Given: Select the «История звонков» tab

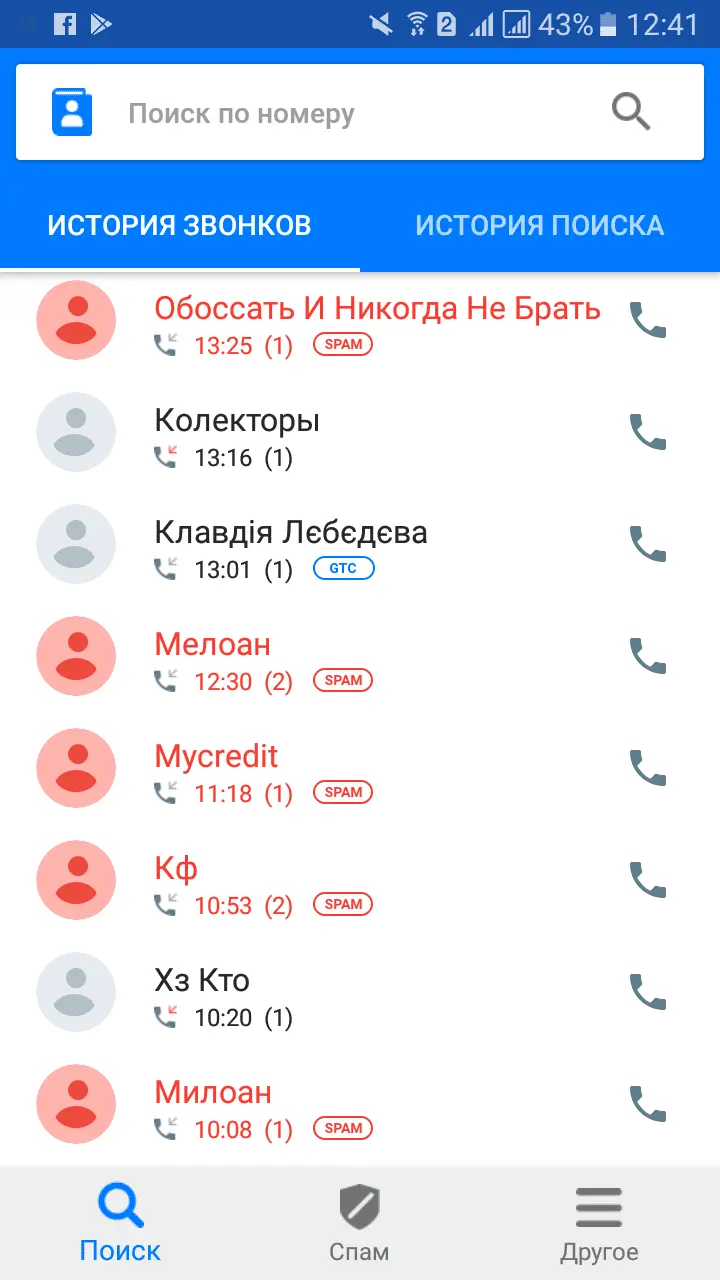Looking at the screenshot, I should pyautogui.click(x=180, y=225).
